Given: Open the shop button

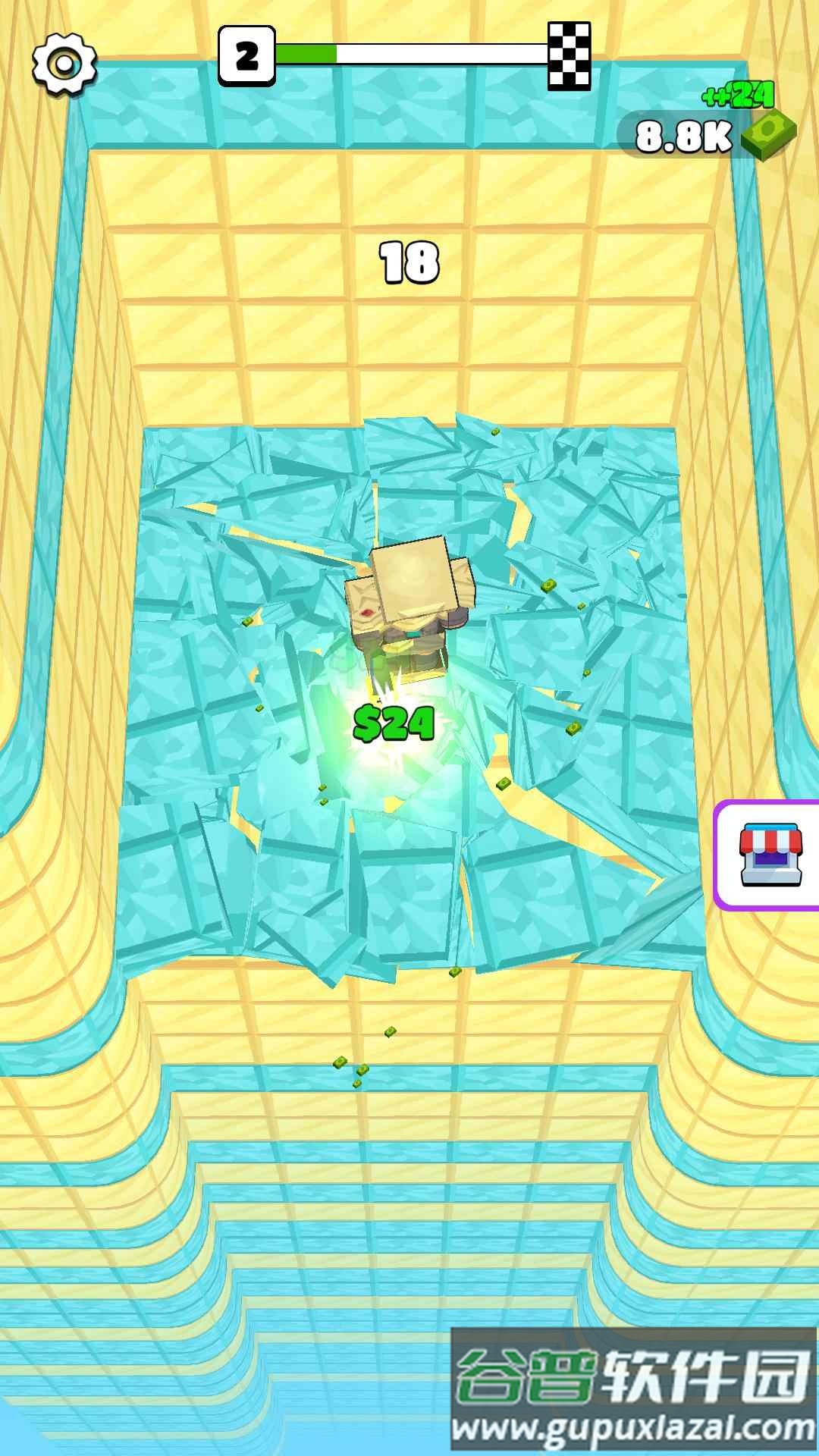Looking at the screenshot, I should [x=767, y=855].
